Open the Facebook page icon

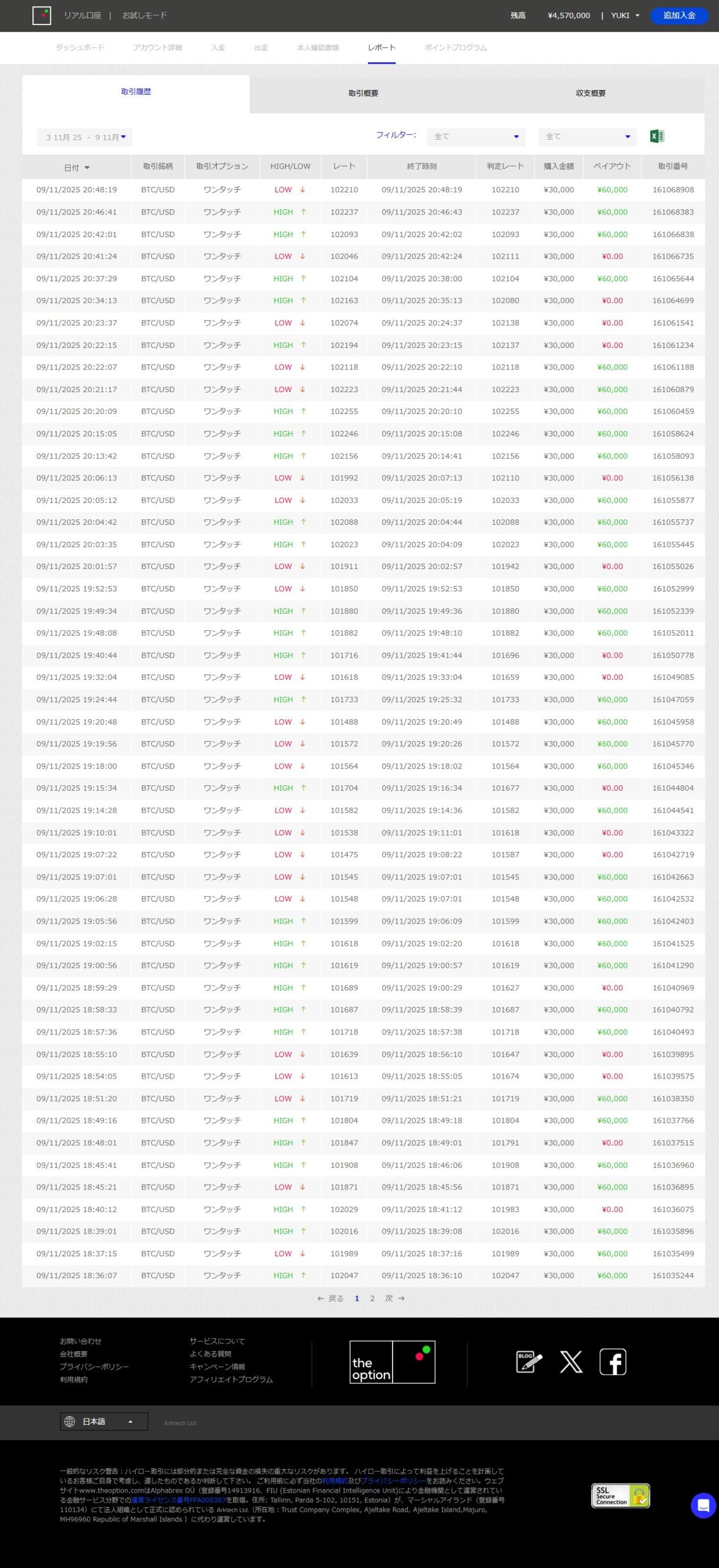(612, 1362)
